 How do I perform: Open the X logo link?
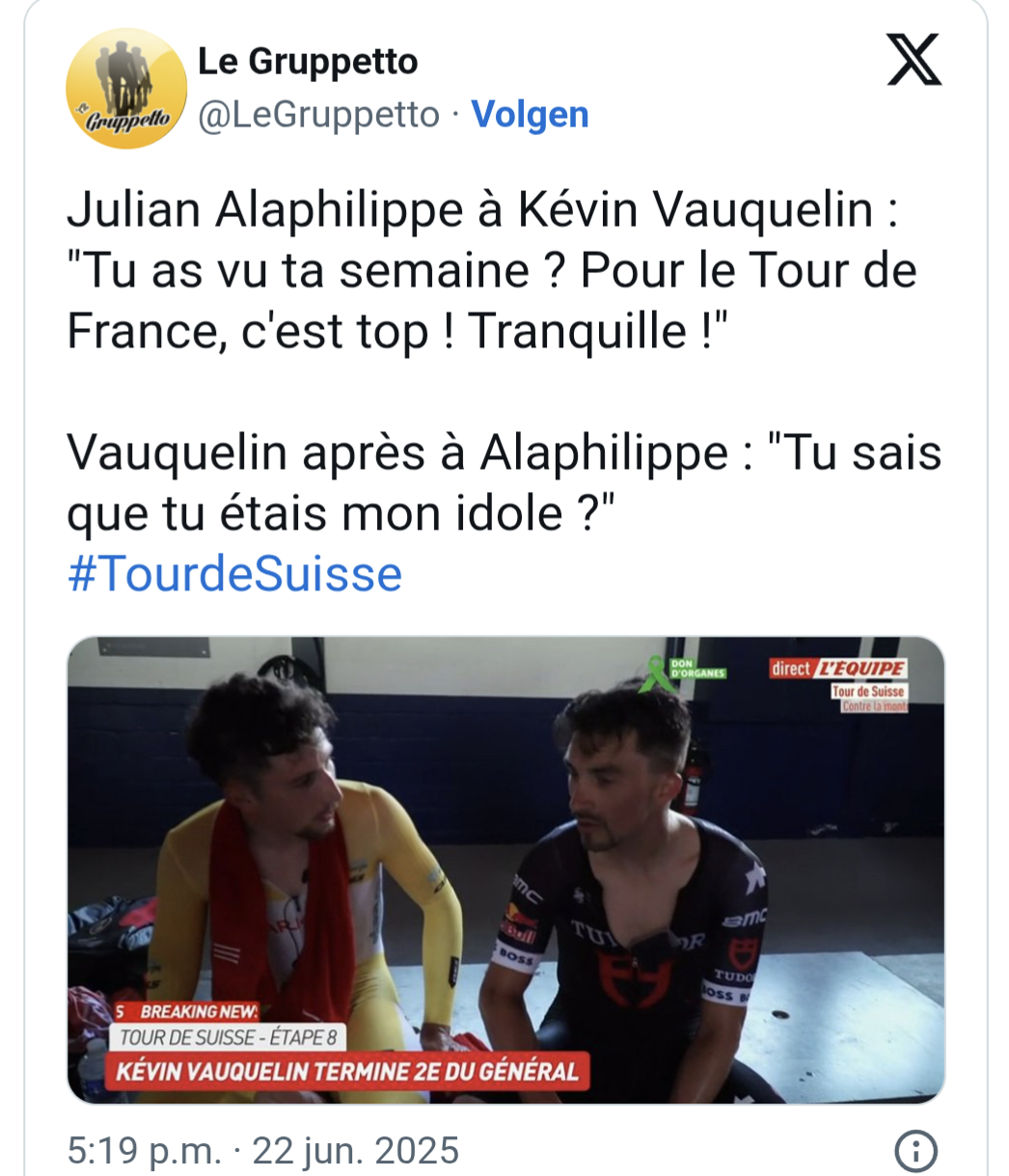pos(913,61)
